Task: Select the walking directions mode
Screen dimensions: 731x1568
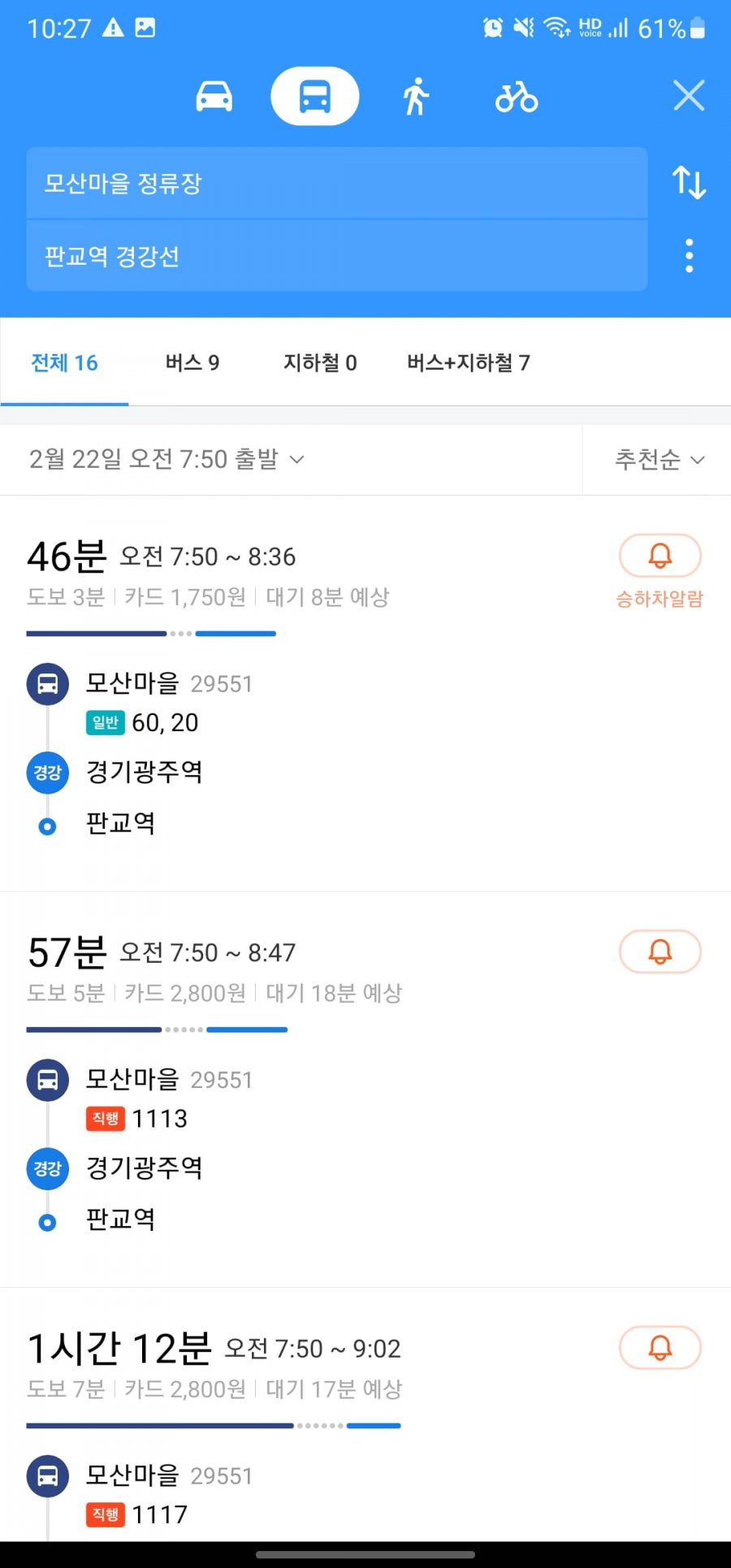Action: (416, 97)
